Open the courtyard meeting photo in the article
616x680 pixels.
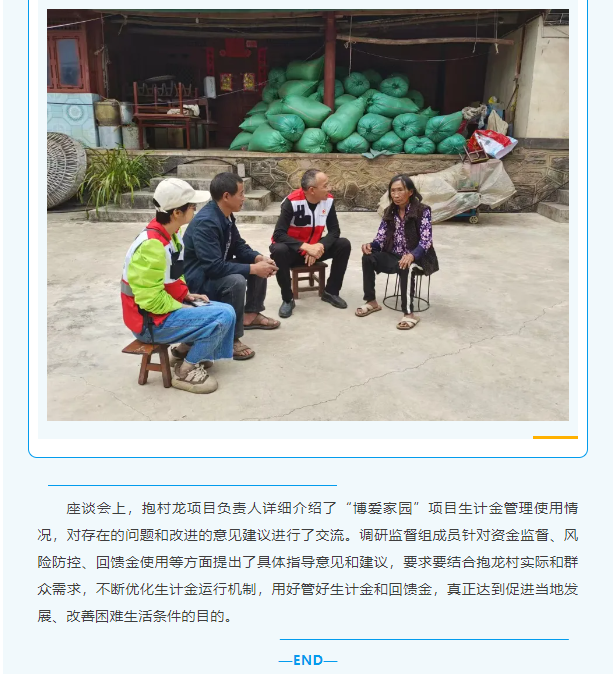[x=308, y=215]
